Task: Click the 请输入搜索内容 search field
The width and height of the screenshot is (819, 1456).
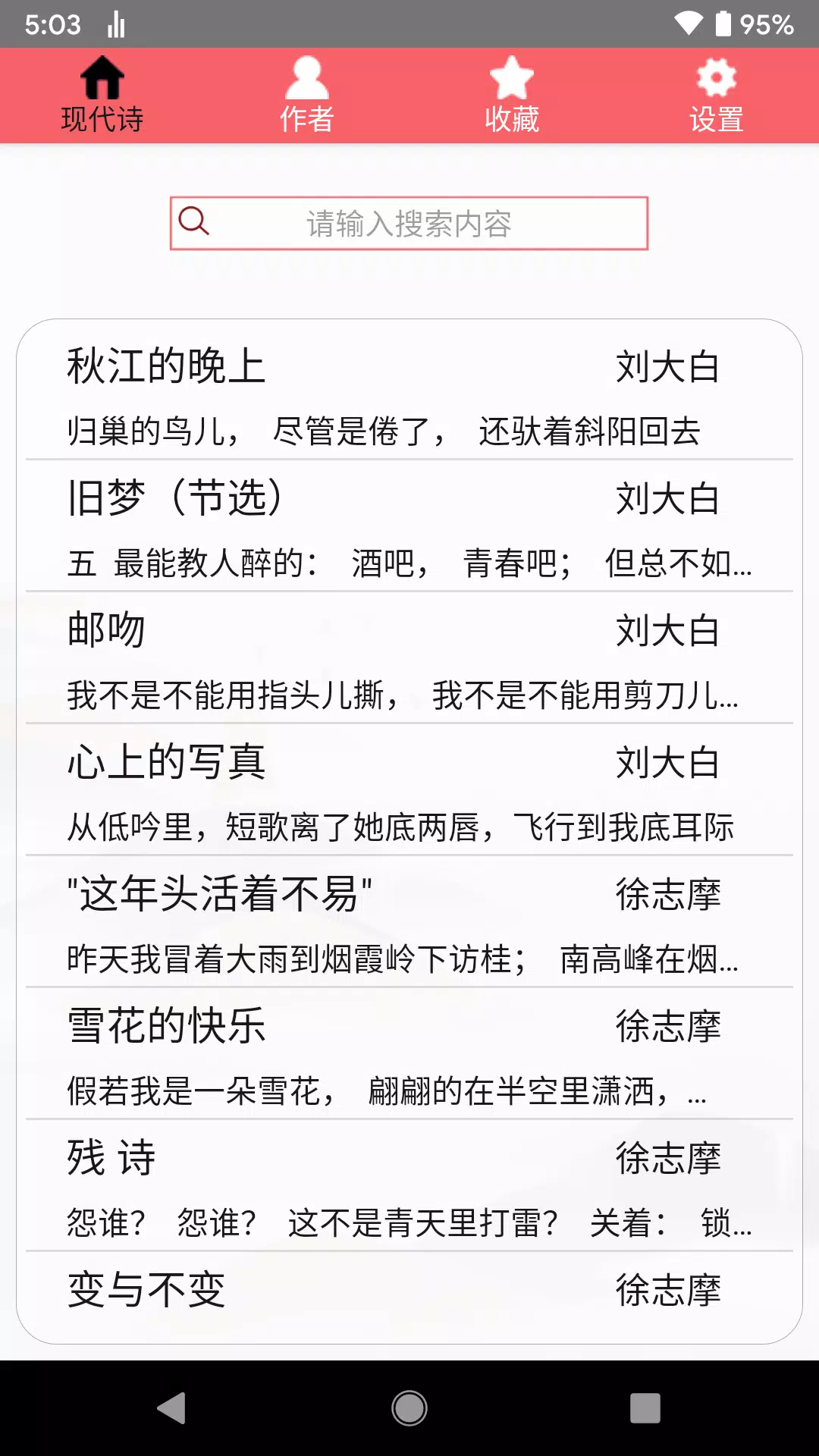Action: coord(409,222)
